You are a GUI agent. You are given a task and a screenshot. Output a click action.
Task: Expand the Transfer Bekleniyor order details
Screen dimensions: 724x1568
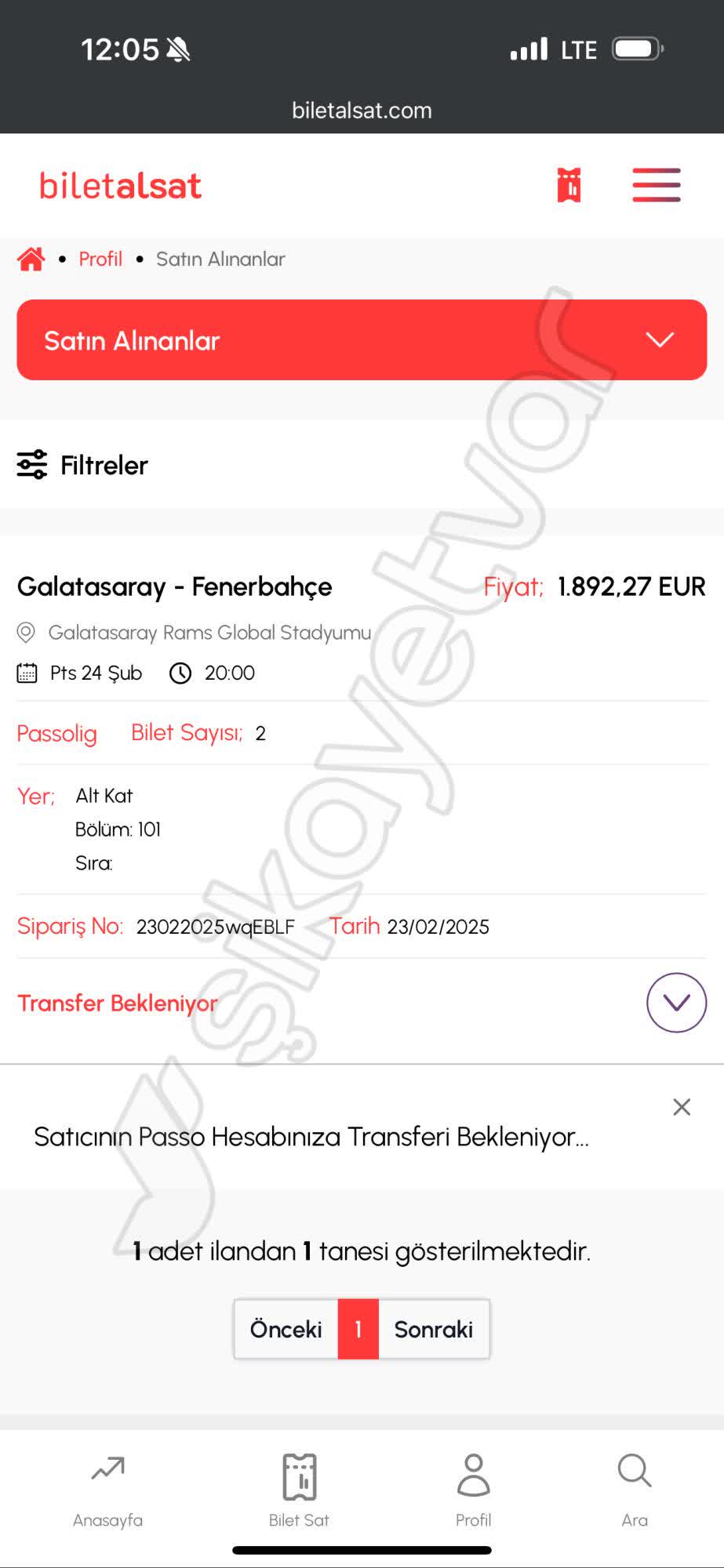point(675,1003)
